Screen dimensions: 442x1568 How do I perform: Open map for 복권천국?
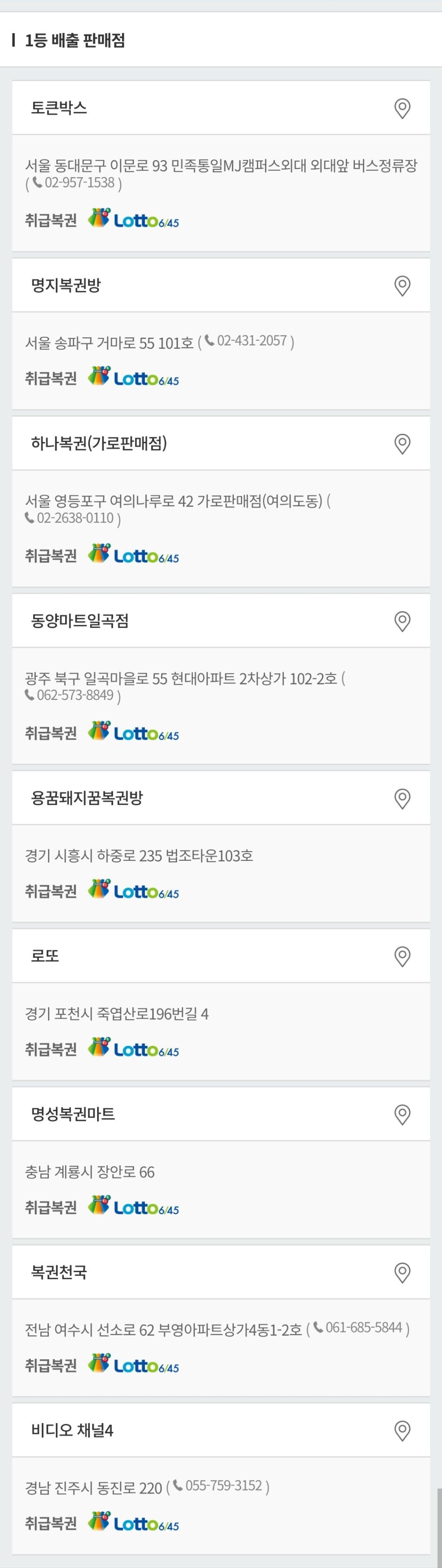click(402, 1272)
